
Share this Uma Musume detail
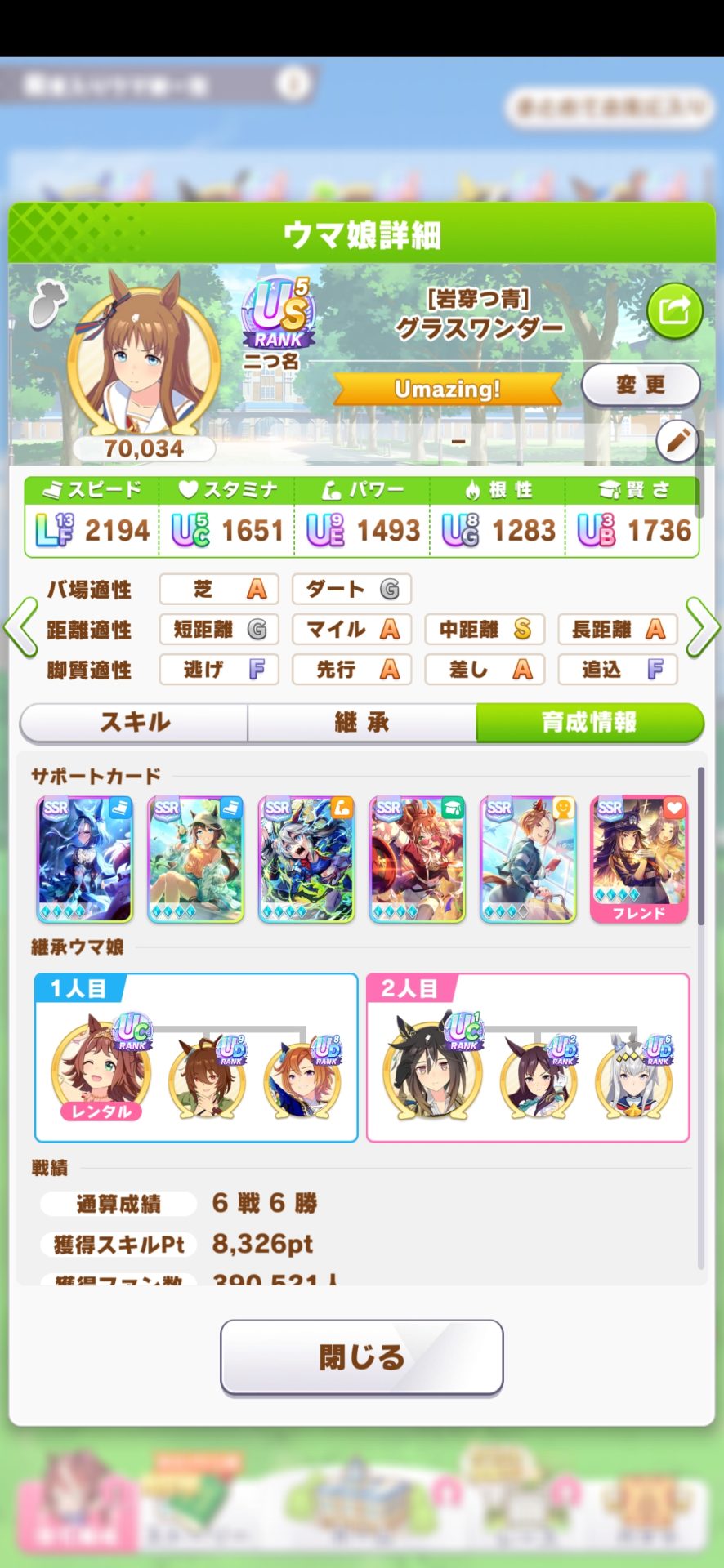coord(674,311)
